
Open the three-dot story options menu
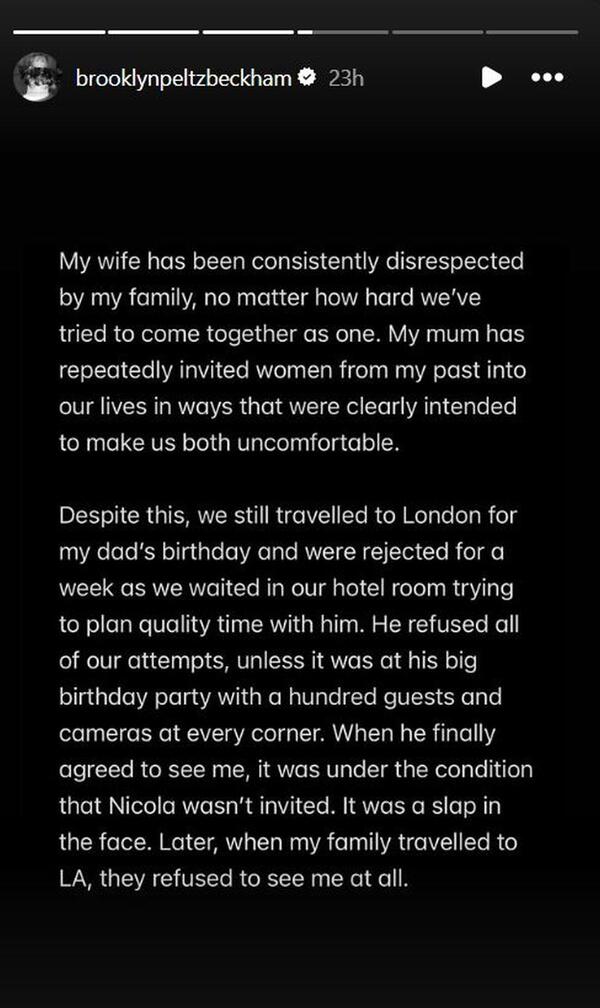coord(547,77)
